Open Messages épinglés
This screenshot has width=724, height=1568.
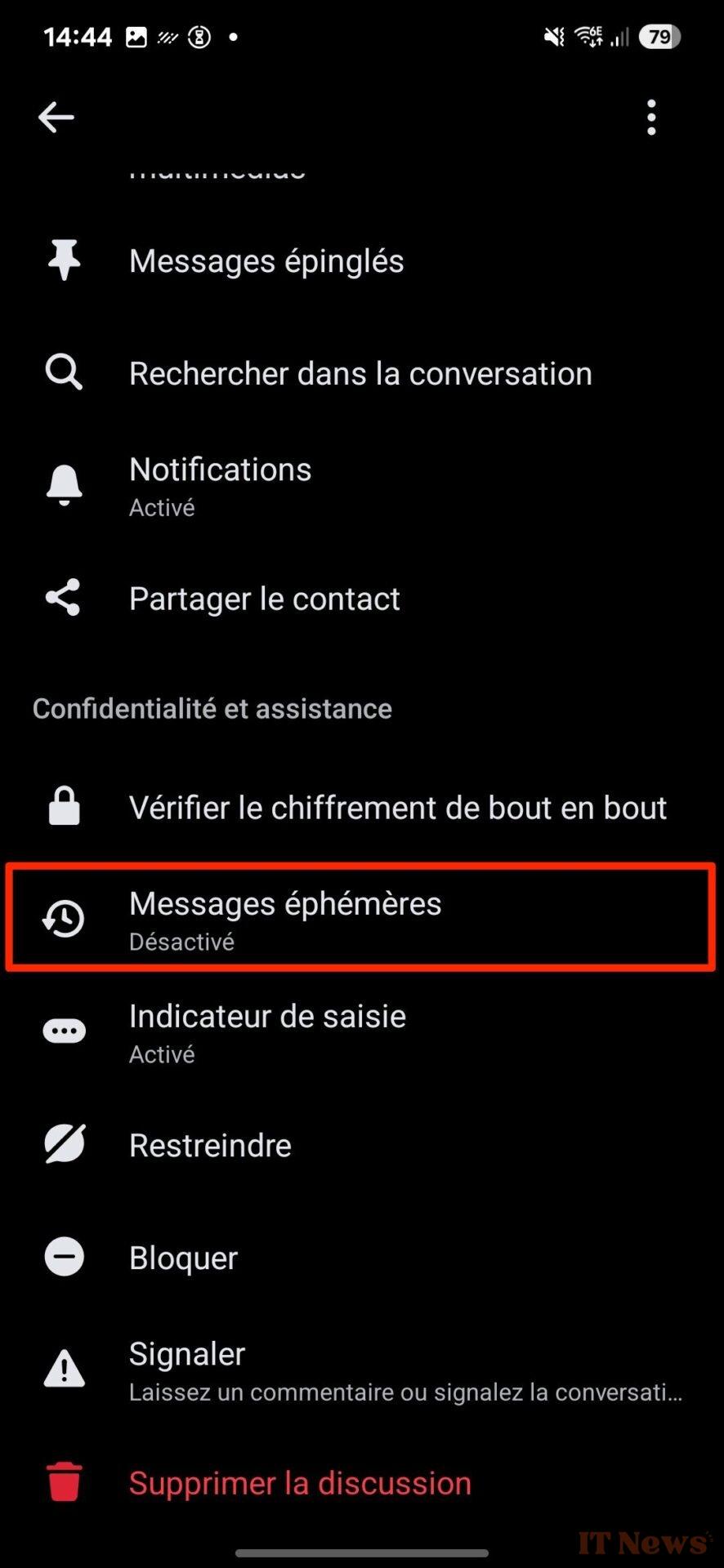[362, 261]
